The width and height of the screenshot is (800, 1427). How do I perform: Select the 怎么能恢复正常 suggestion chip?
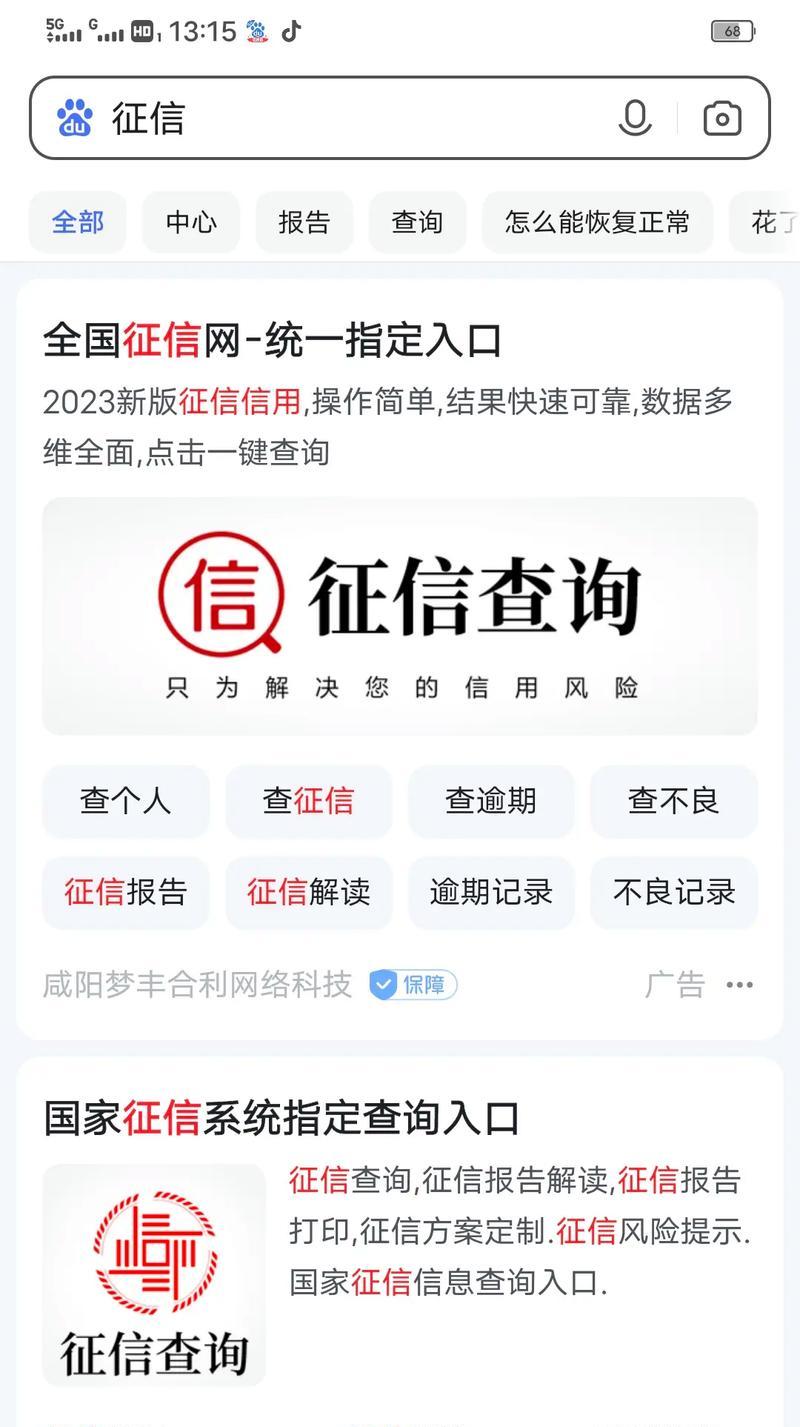[x=597, y=222]
